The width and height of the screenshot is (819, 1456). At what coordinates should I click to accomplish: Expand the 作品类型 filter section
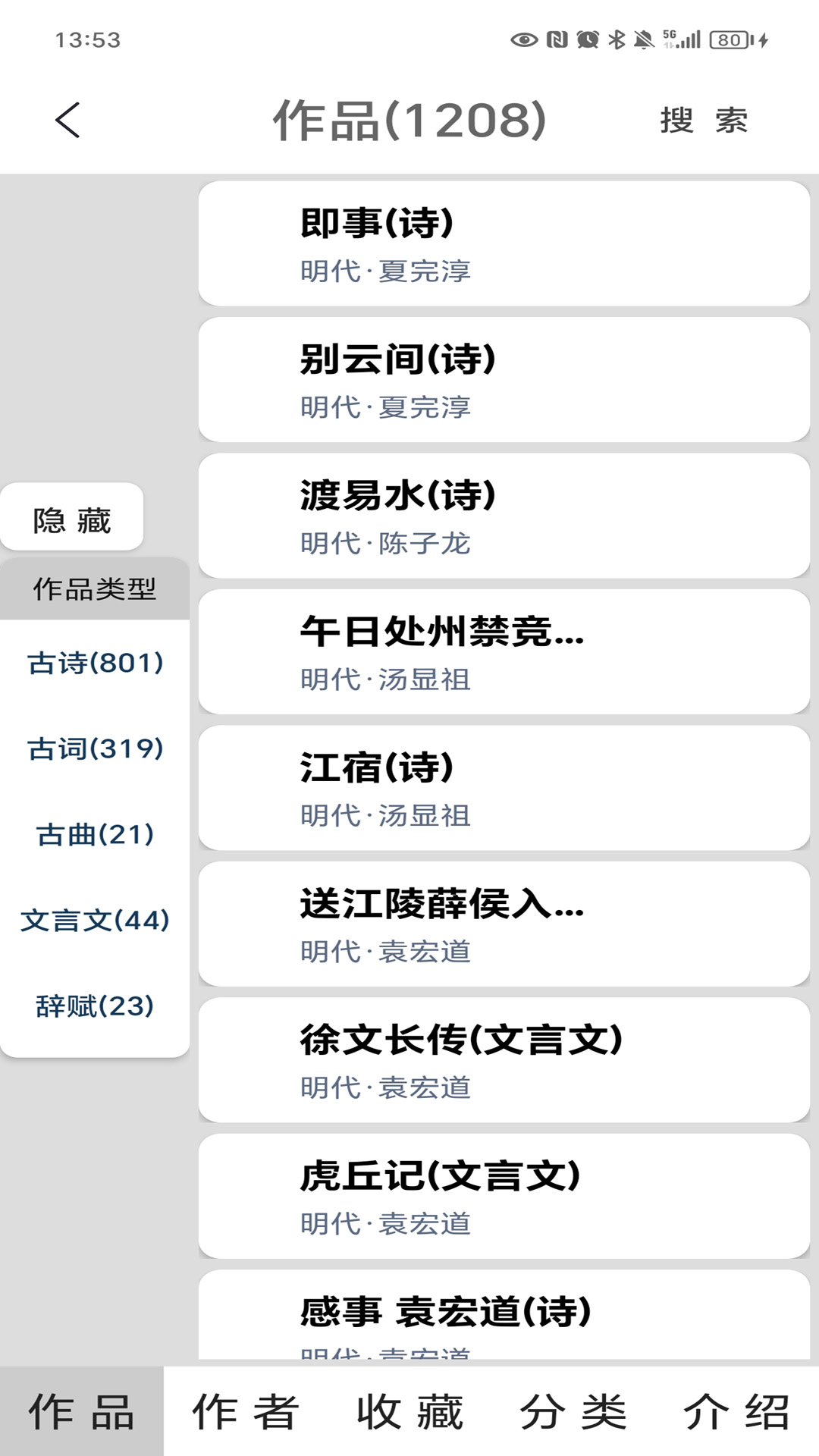coord(94,588)
